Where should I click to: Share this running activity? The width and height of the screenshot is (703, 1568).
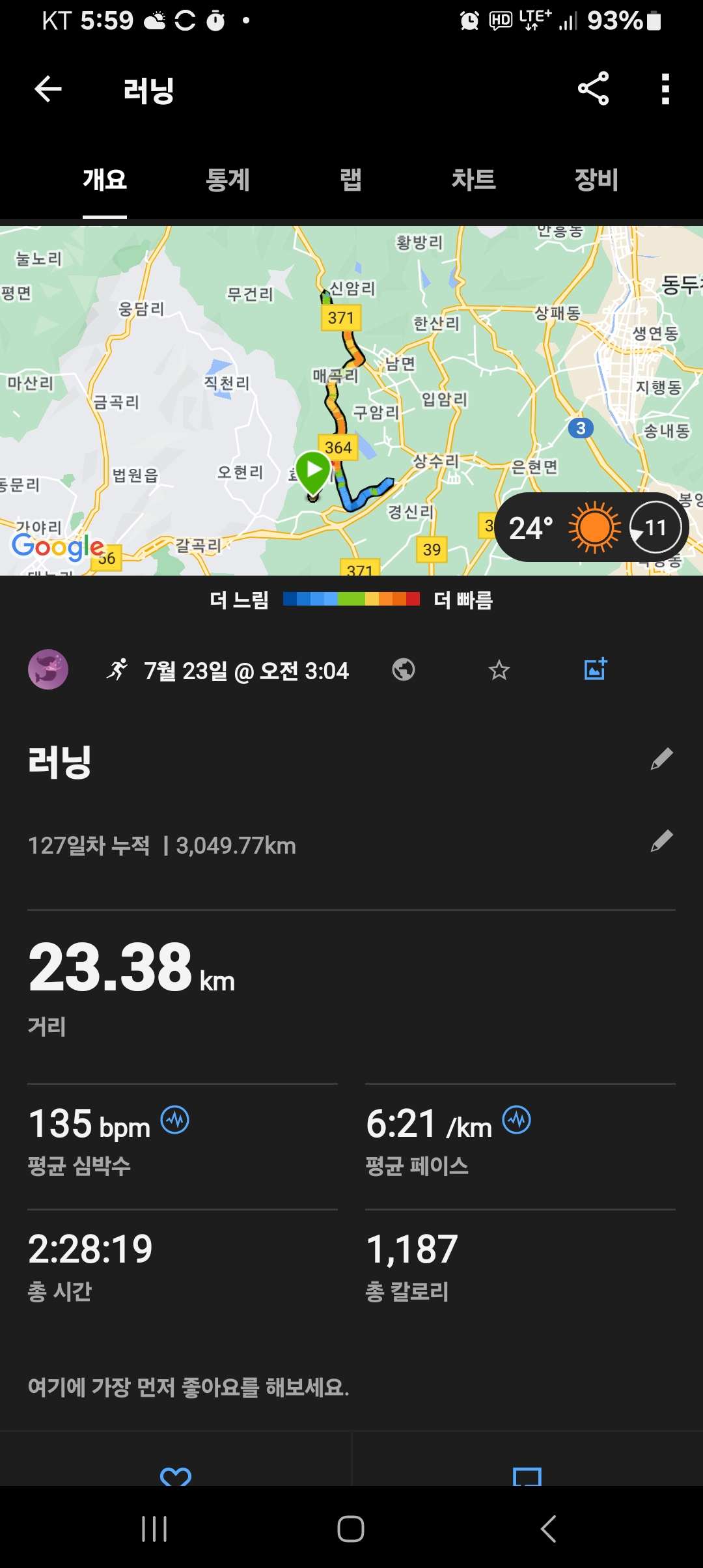593,89
